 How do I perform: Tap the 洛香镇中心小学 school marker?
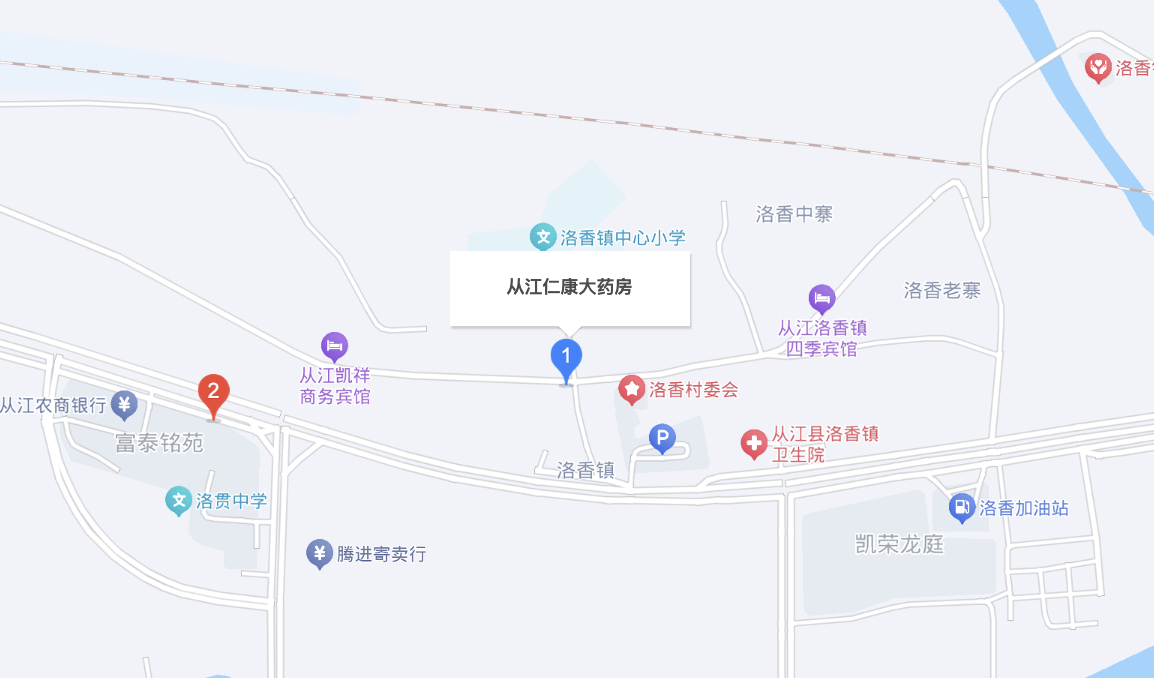click(x=542, y=237)
